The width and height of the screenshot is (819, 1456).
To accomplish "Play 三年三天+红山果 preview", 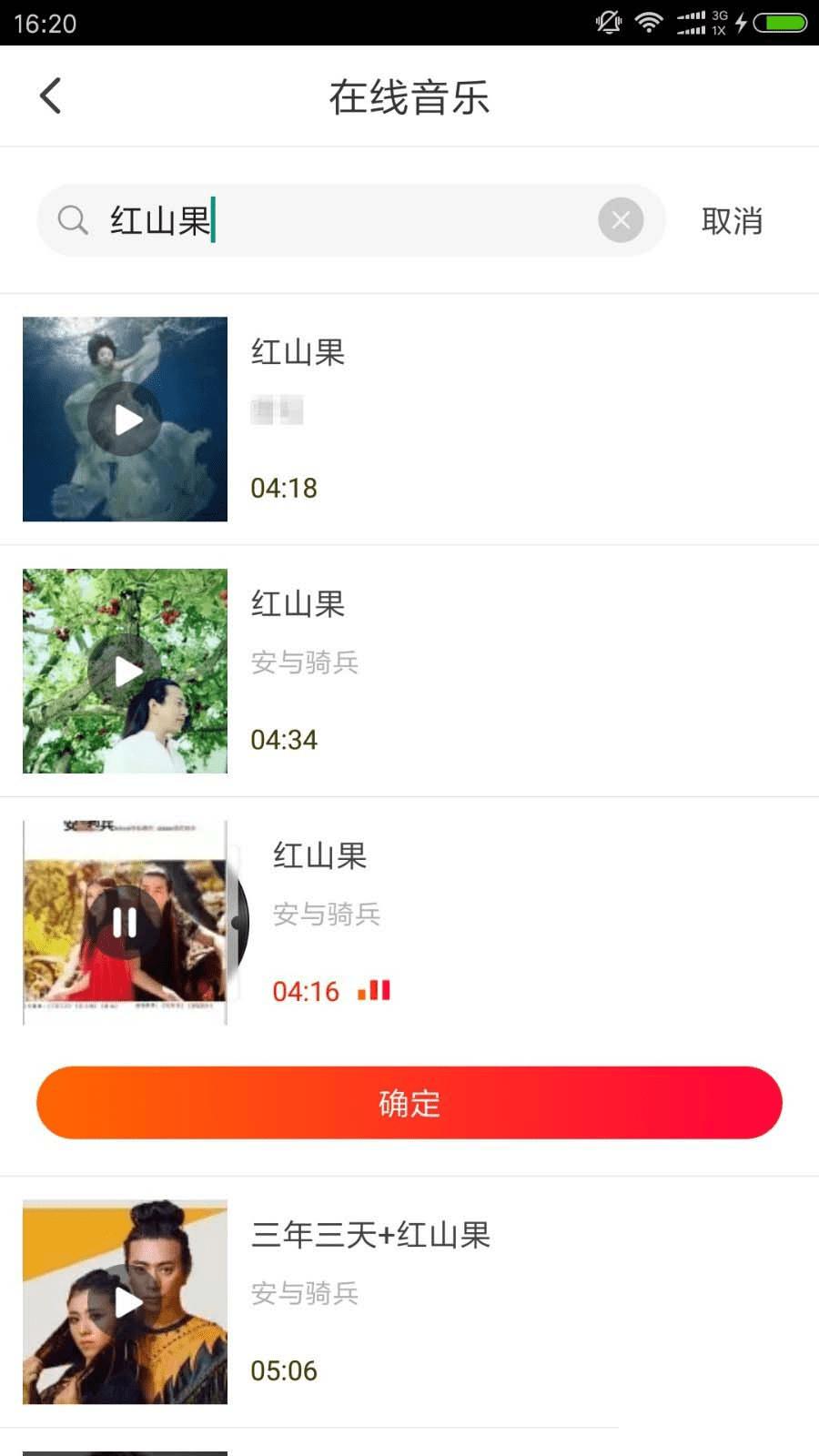I will tap(126, 1302).
